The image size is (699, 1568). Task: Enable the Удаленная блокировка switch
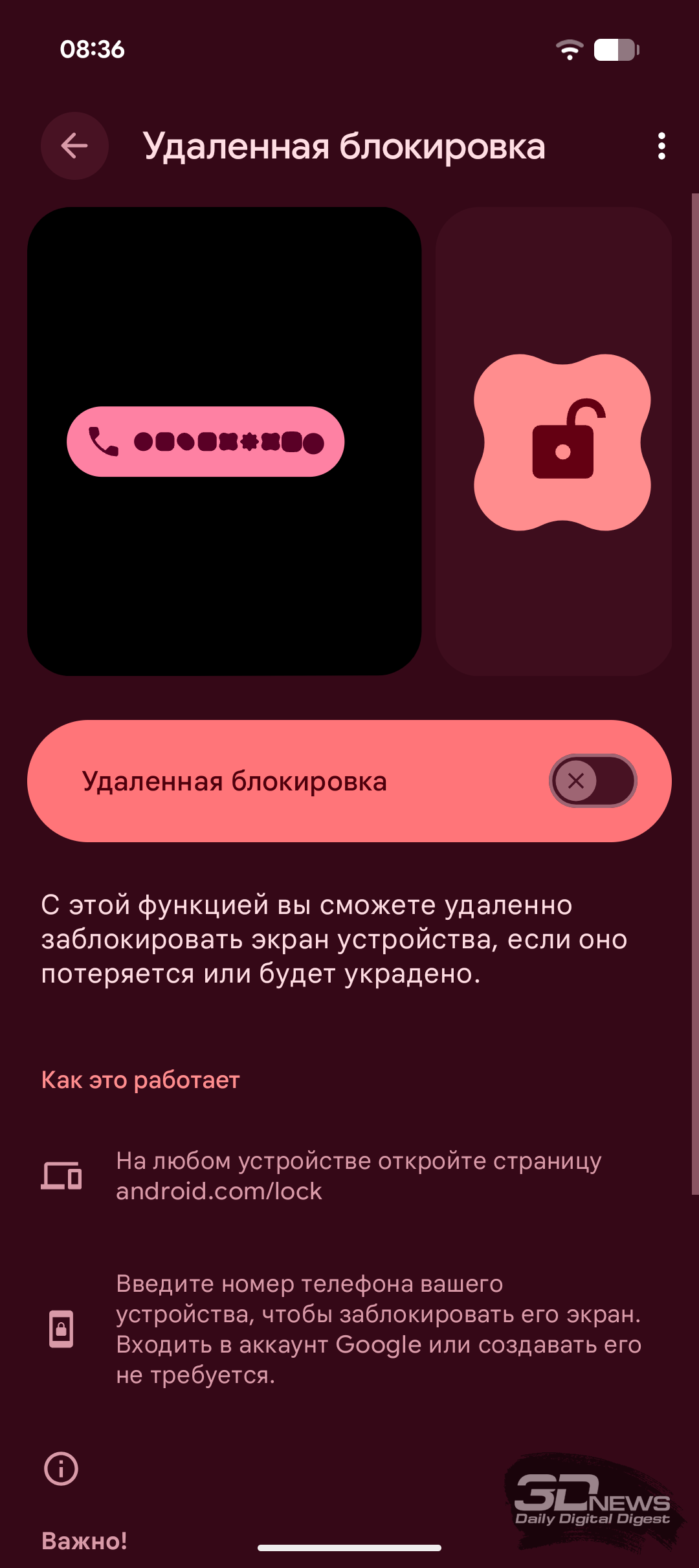pyautogui.click(x=592, y=781)
